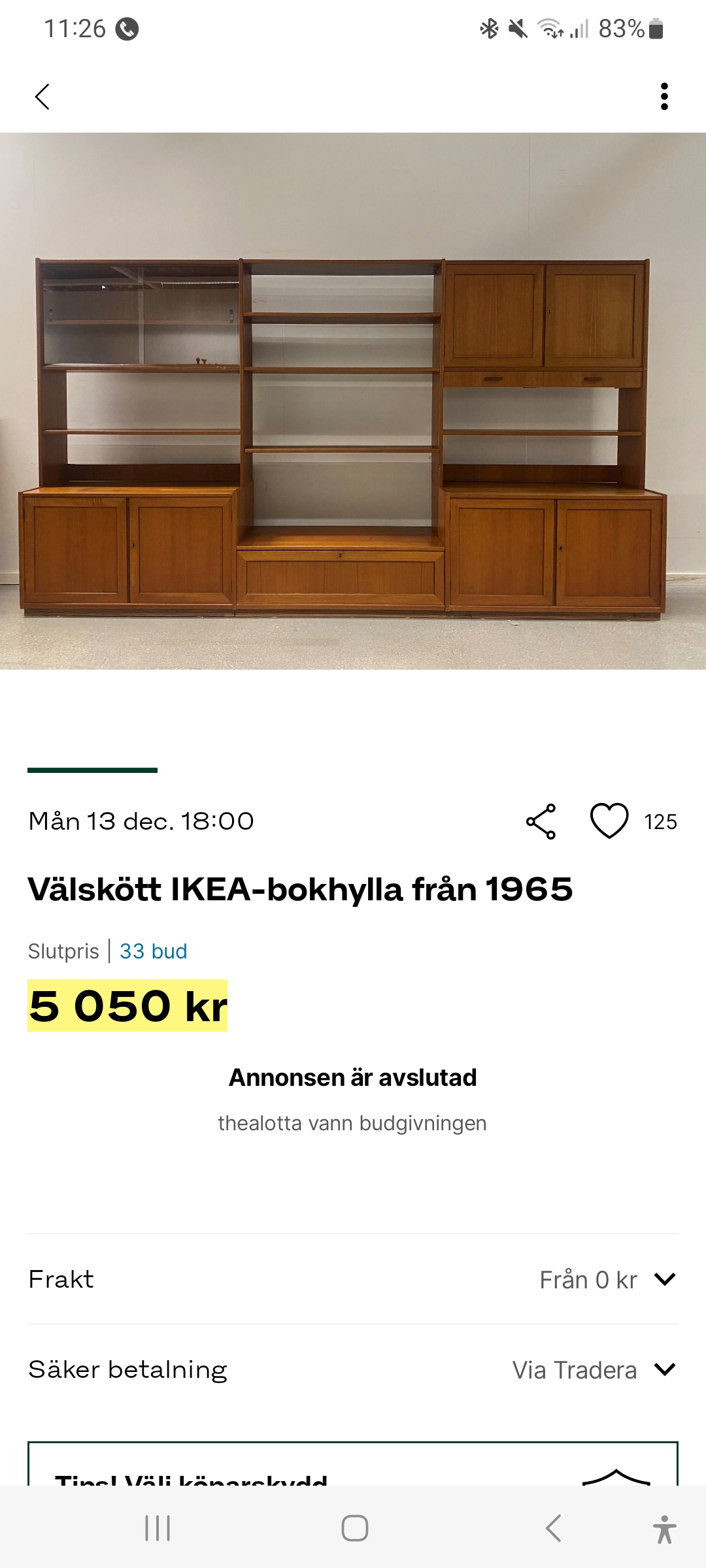
Task: View the 33 bud bid history
Action: coord(153,951)
